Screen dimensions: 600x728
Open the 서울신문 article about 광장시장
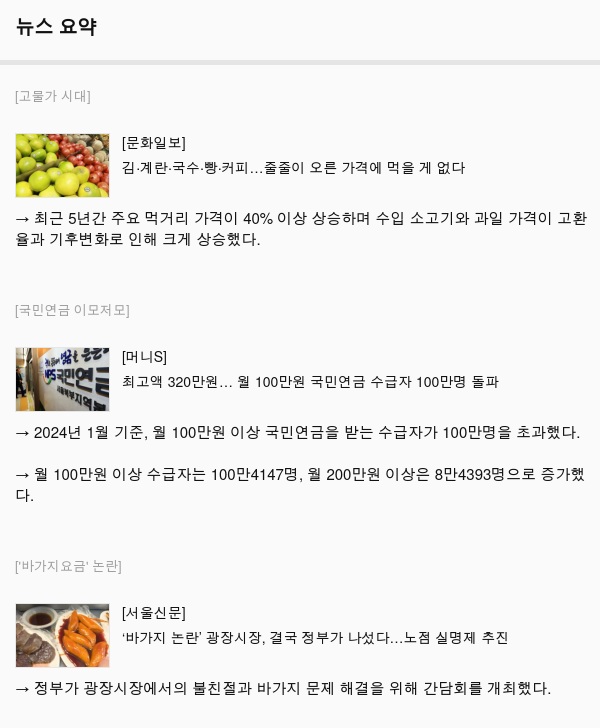(315, 638)
